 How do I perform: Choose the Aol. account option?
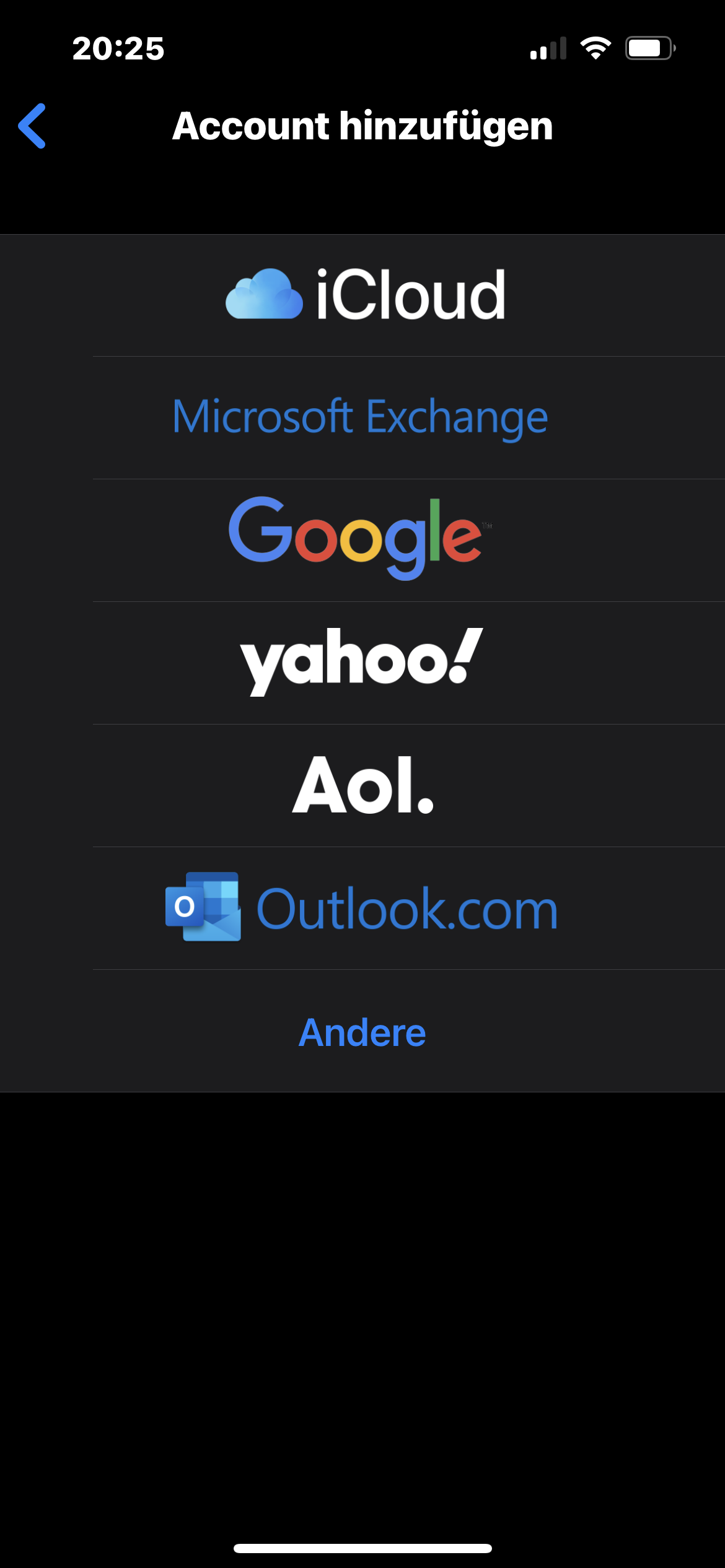tap(362, 785)
